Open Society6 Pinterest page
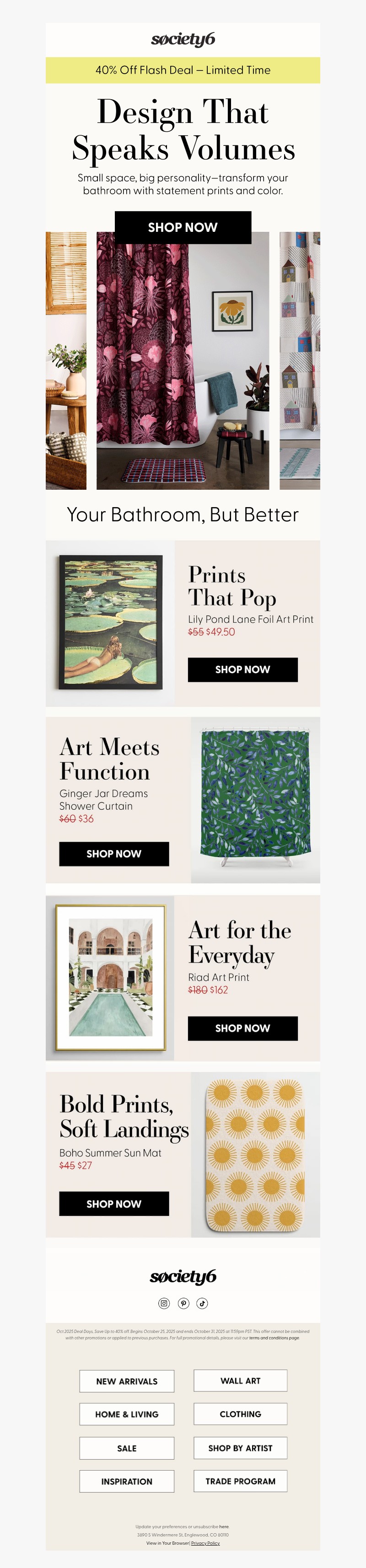The height and width of the screenshot is (1568, 366). pyautogui.click(x=183, y=1303)
